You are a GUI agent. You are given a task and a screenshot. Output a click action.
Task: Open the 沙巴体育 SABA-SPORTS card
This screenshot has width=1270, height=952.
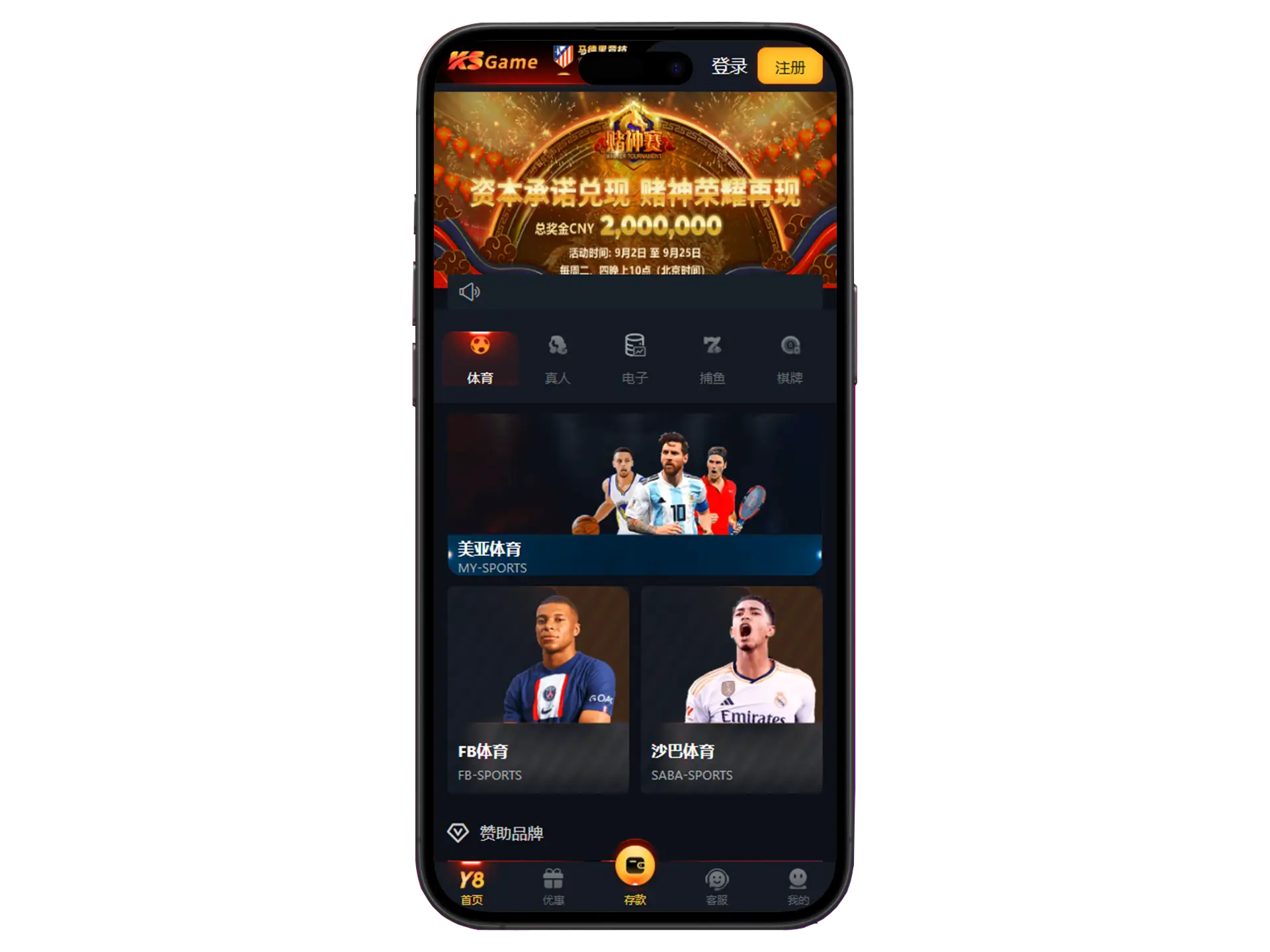click(732, 690)
